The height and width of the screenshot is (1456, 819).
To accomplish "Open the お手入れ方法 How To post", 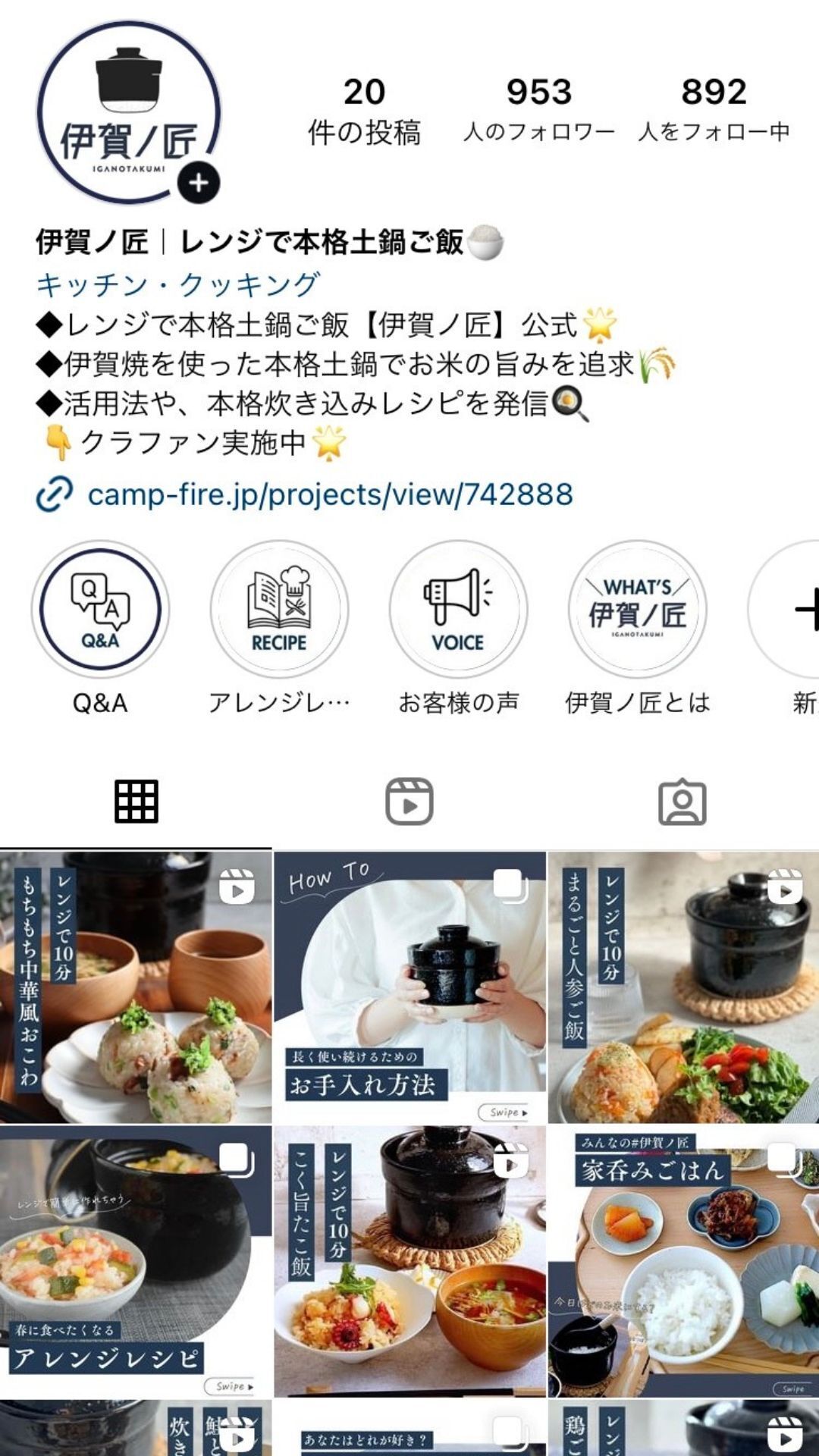I will pyautogui.click(x=409, y=987).
